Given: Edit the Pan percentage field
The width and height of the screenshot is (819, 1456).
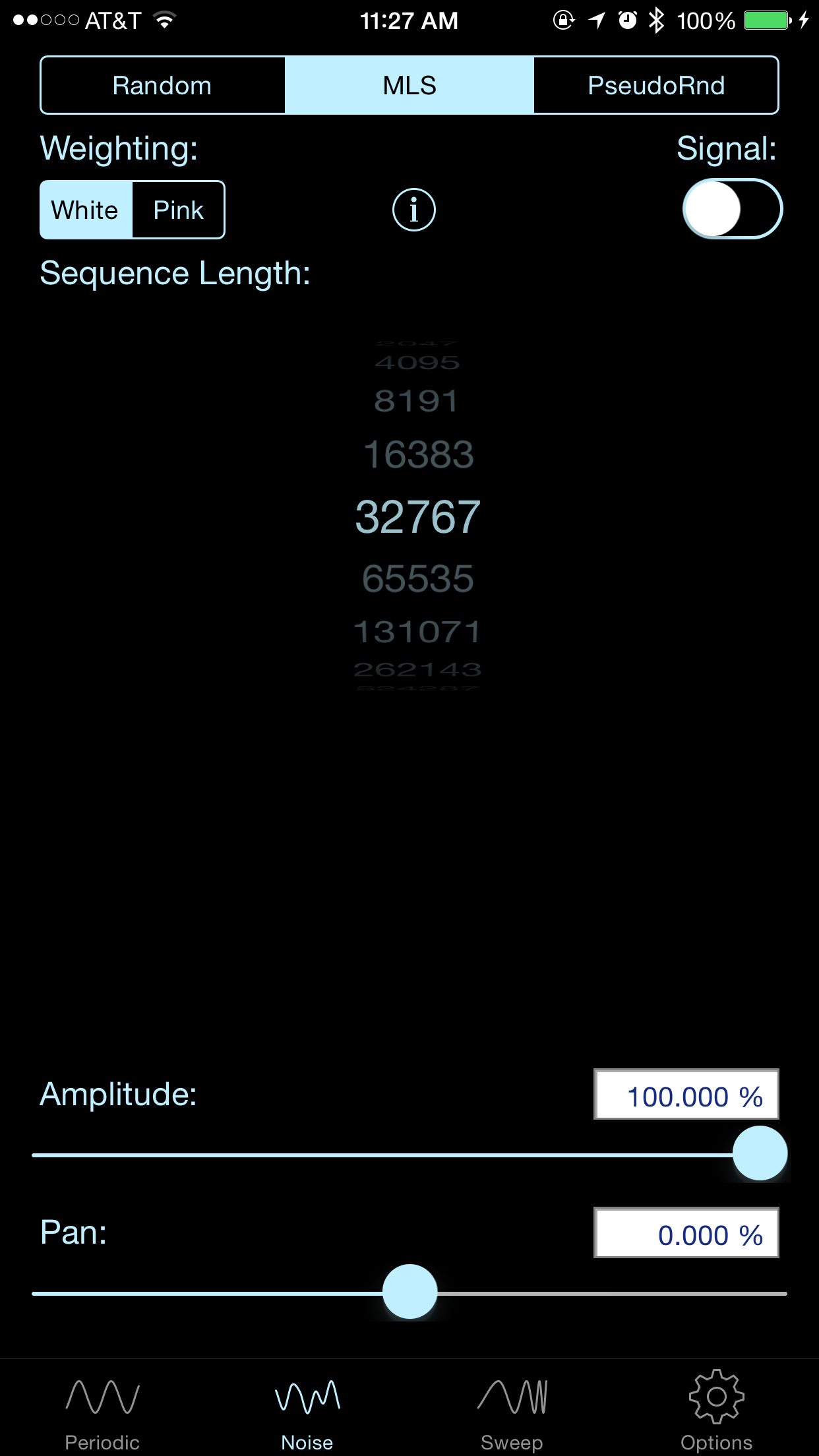Looking at the screenshot, I should 686,1232.
